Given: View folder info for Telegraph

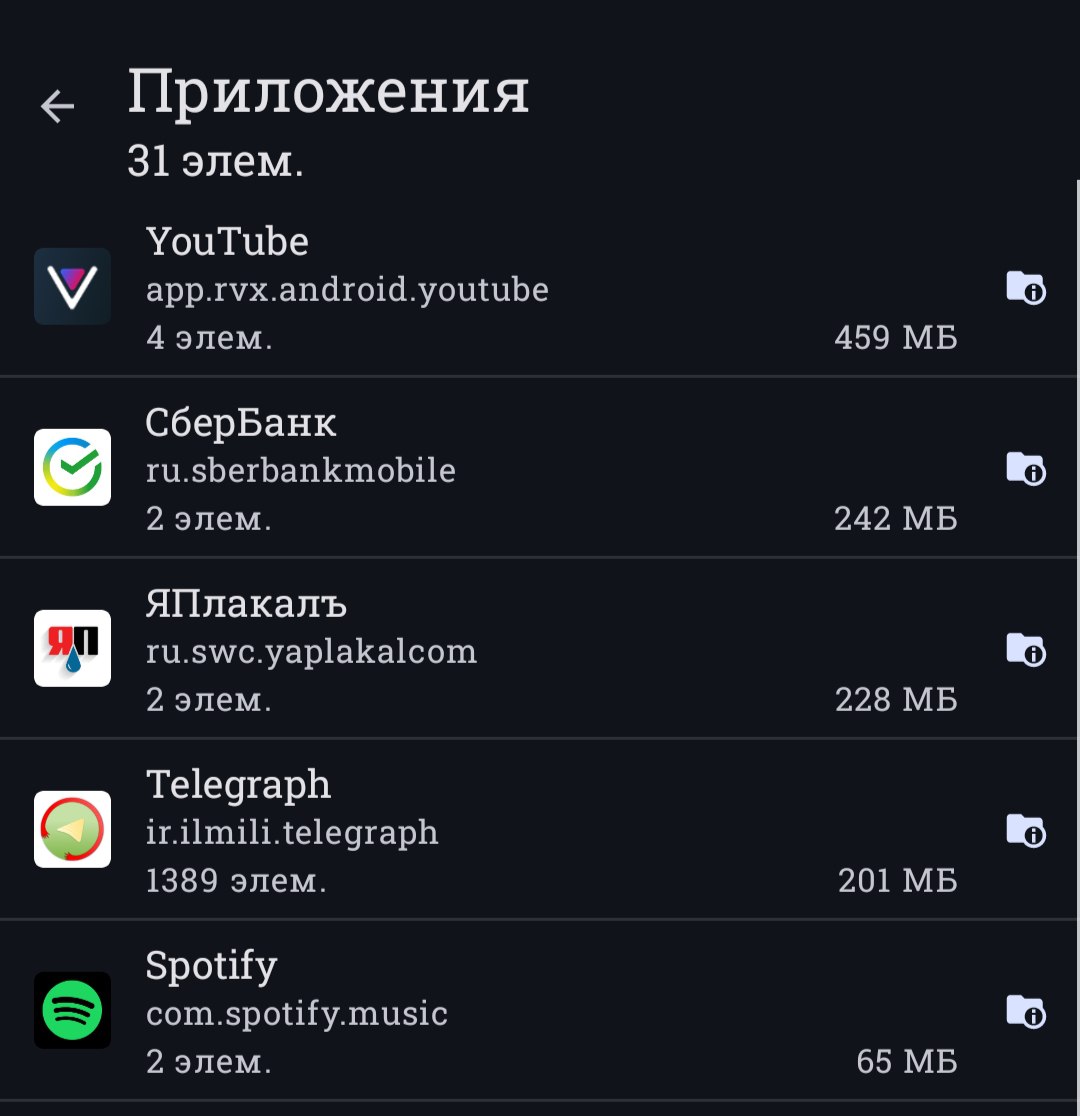Looking at the screenshot, I should coord(1025,831).
